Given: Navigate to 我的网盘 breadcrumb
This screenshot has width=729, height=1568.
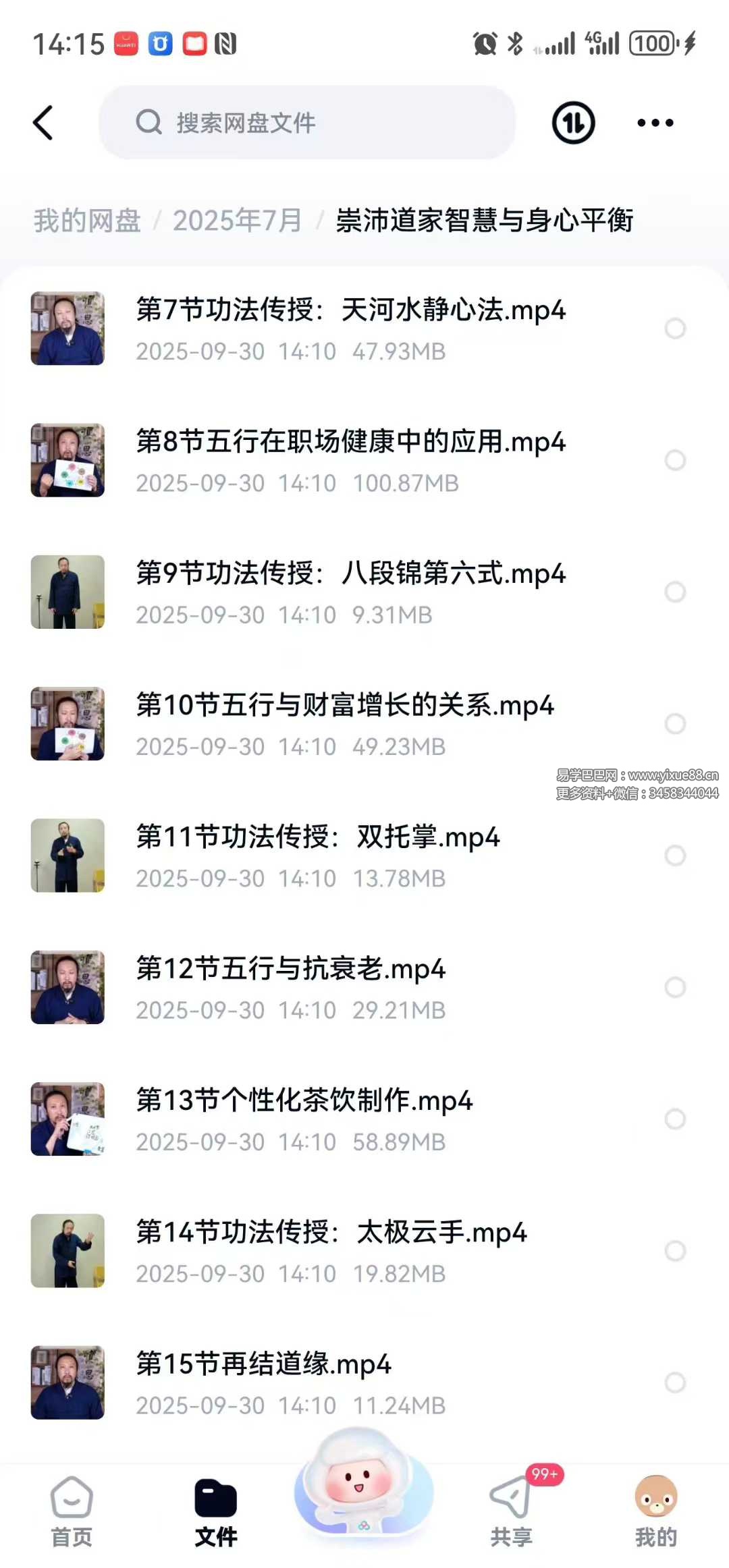Looking at the screenshot, I should pyautogui.click(x=87, y=221).
